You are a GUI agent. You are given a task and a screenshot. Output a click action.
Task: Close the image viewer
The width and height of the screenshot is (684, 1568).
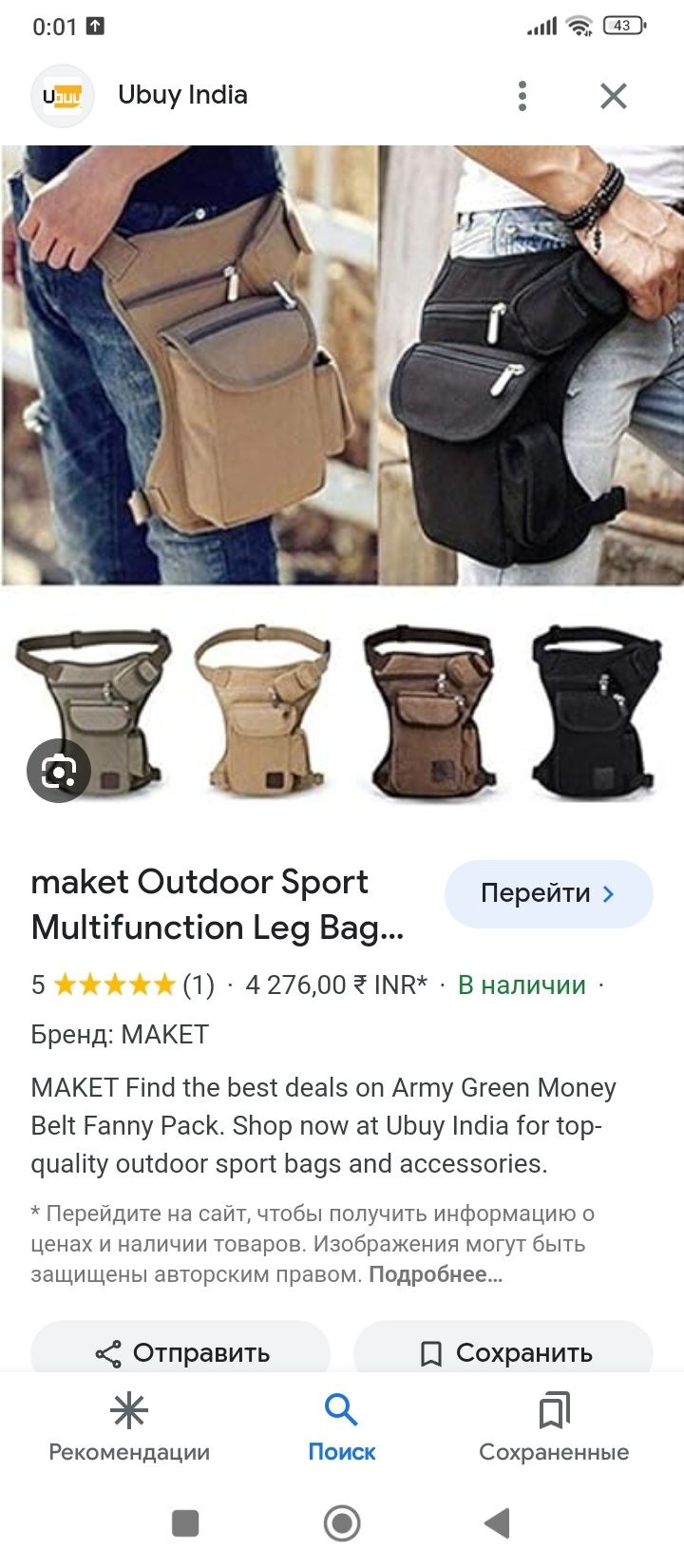coord(614,96)
